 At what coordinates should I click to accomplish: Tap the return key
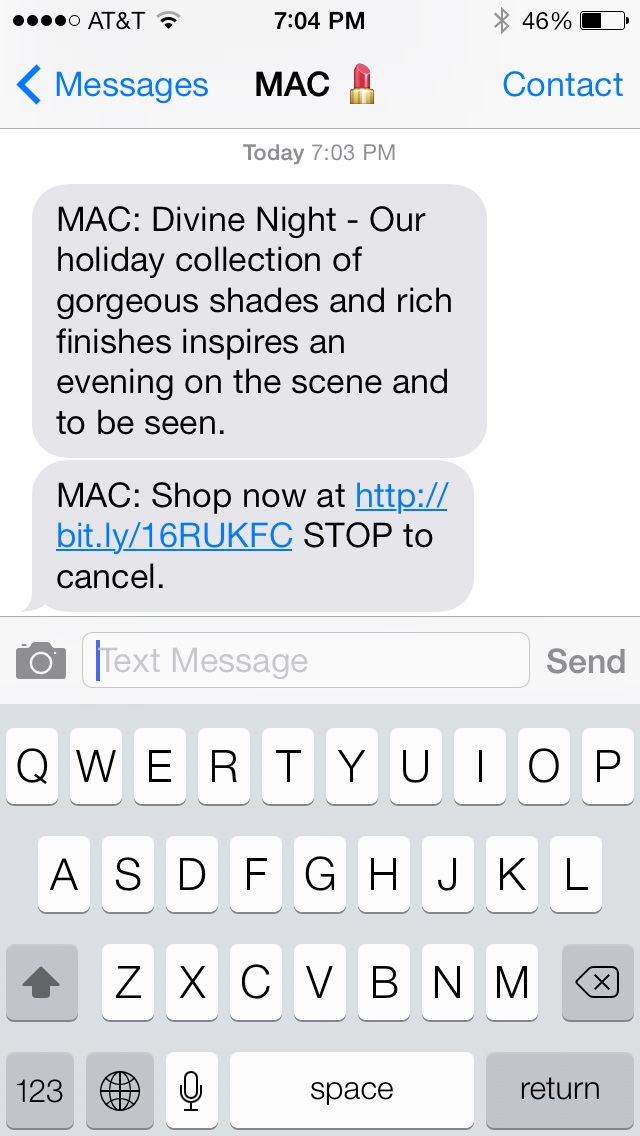[x=559, y=1090]
